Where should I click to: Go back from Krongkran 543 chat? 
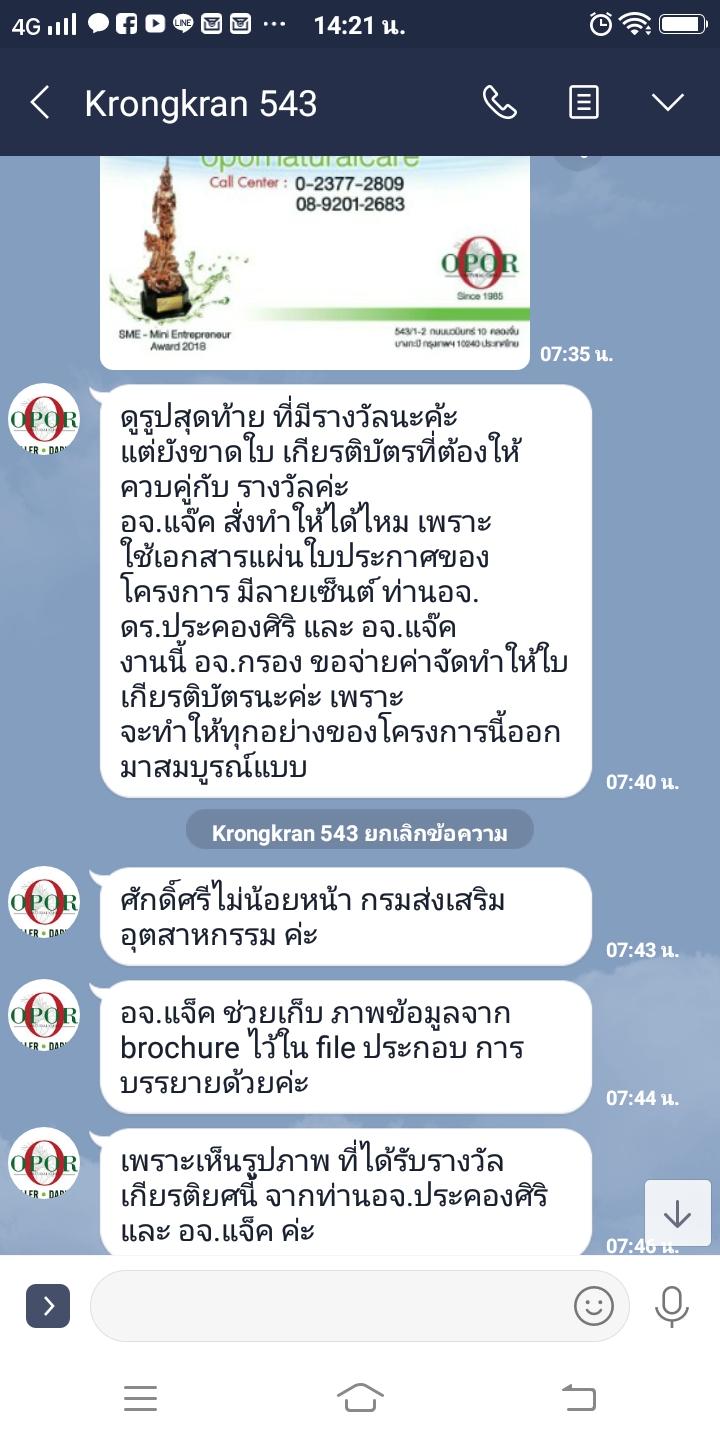point(40,103)
